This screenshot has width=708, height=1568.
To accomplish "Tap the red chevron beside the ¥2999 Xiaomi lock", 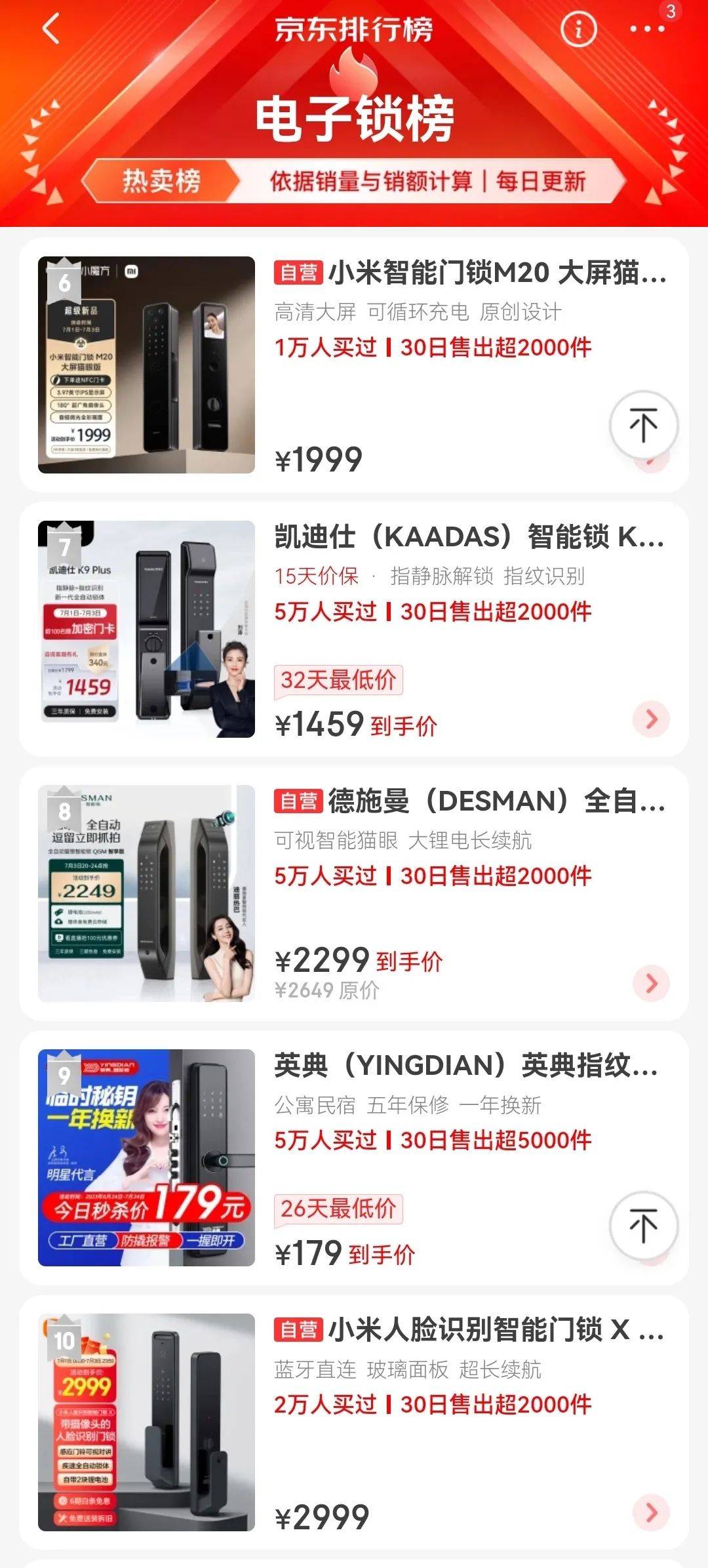I will coord(651,1512).
